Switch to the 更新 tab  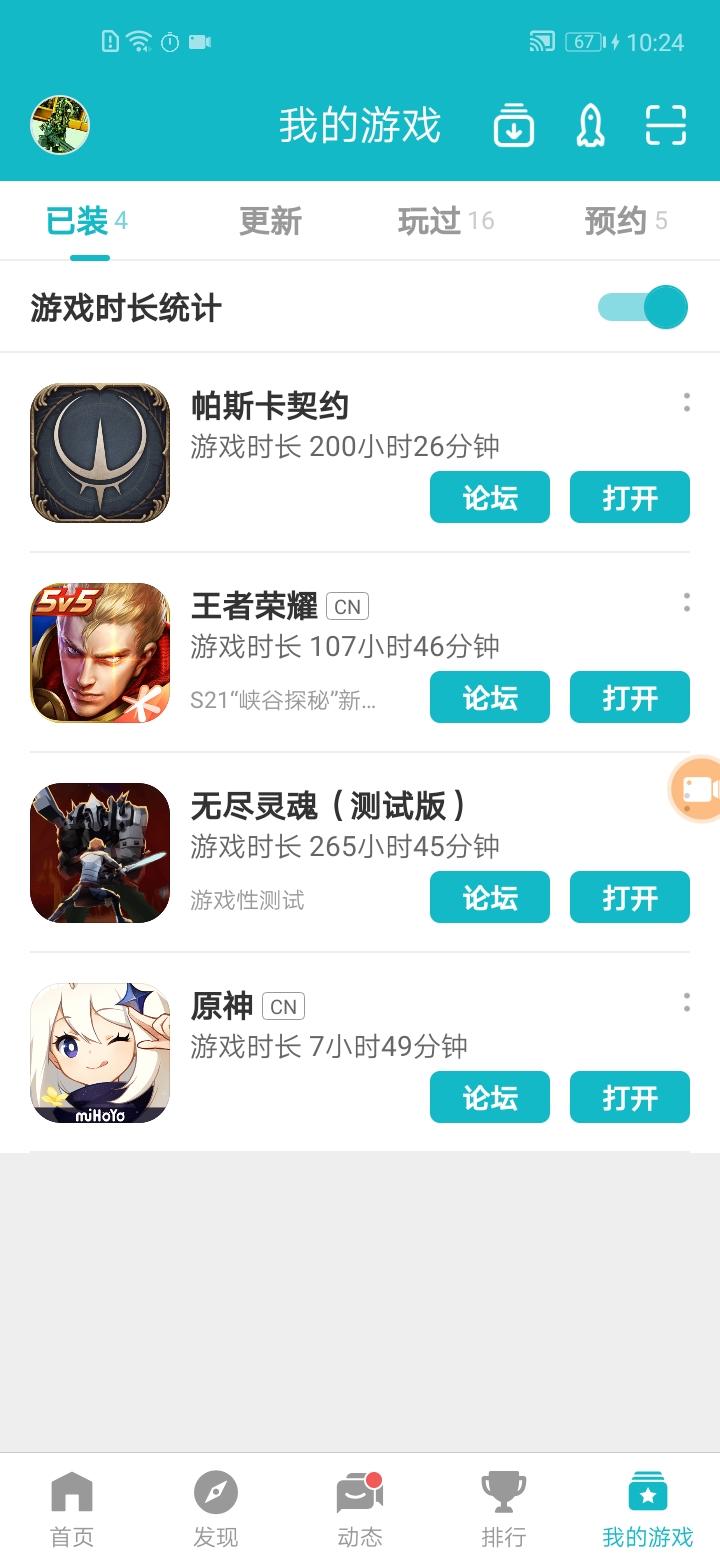(270, 221)
